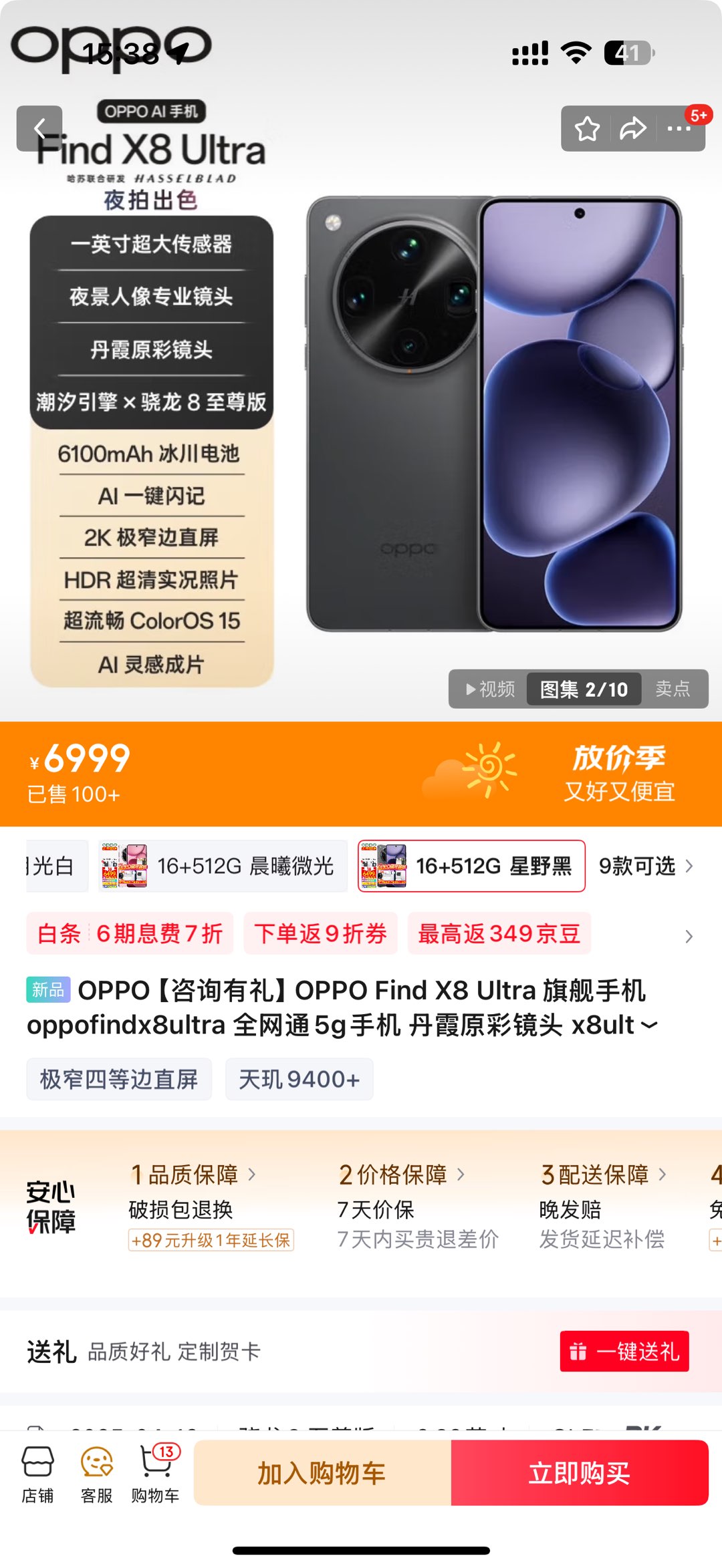Open the 店铺 store page
This screenshot has height=1568, width=722.
(x=37, y=1473)
